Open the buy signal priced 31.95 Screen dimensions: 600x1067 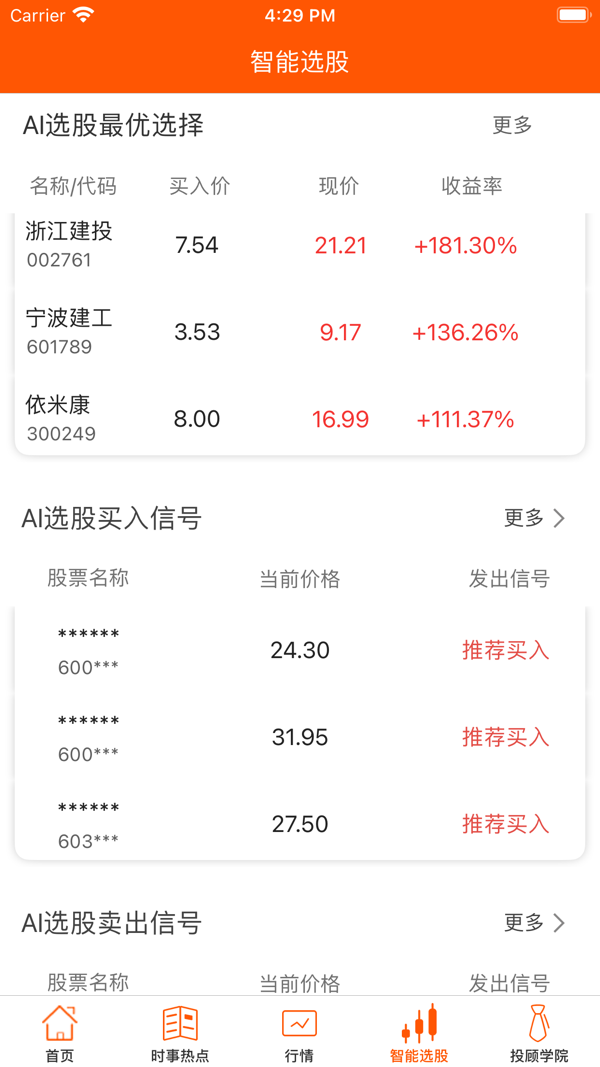click(x=299, y=737)
